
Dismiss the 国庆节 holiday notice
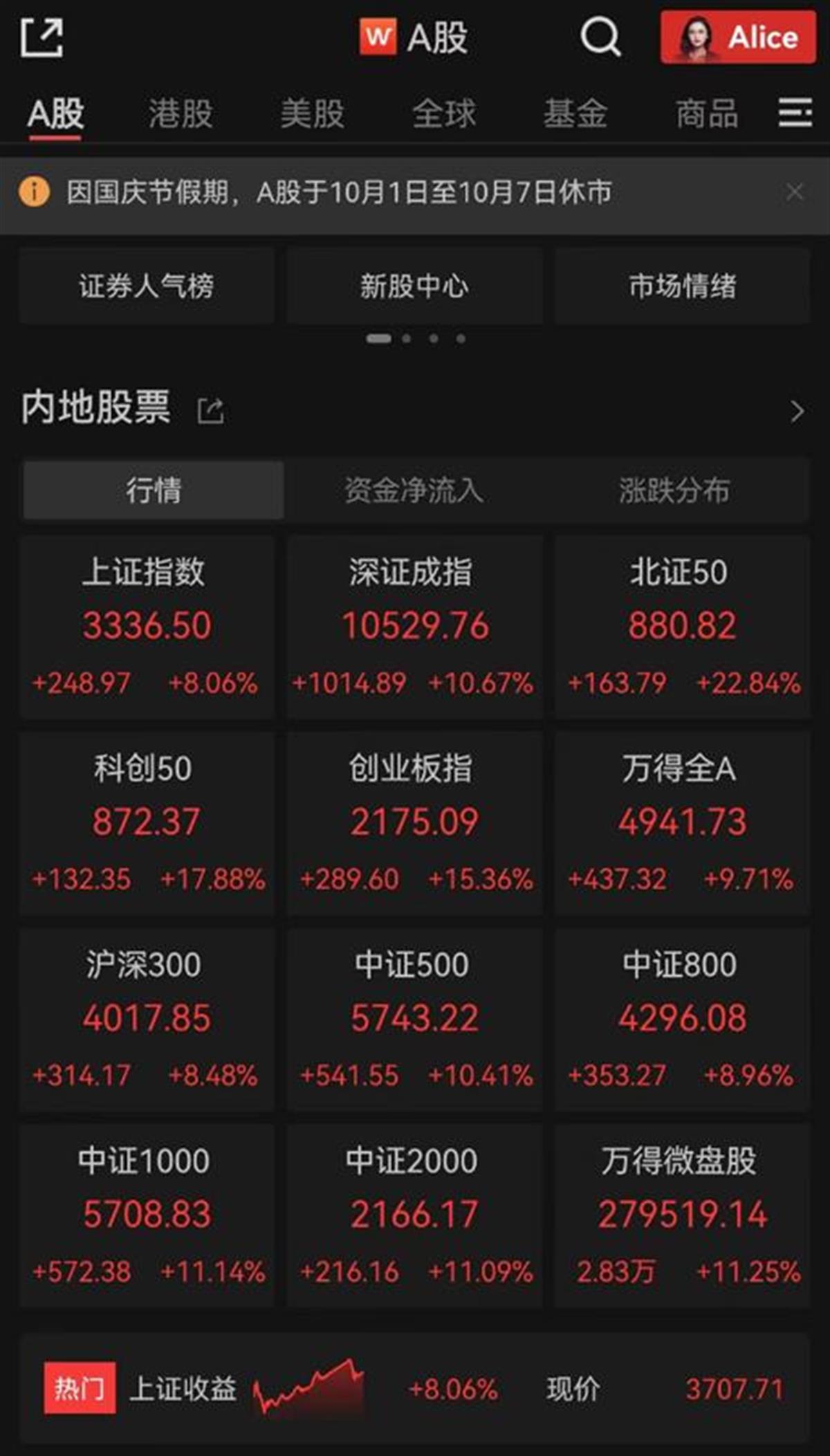(795, 192)
